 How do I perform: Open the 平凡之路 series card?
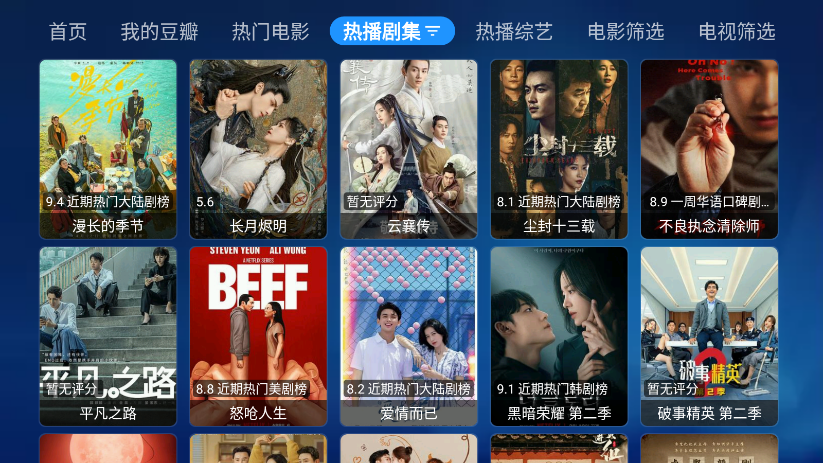pyautogui.click(x=108, y=335)
